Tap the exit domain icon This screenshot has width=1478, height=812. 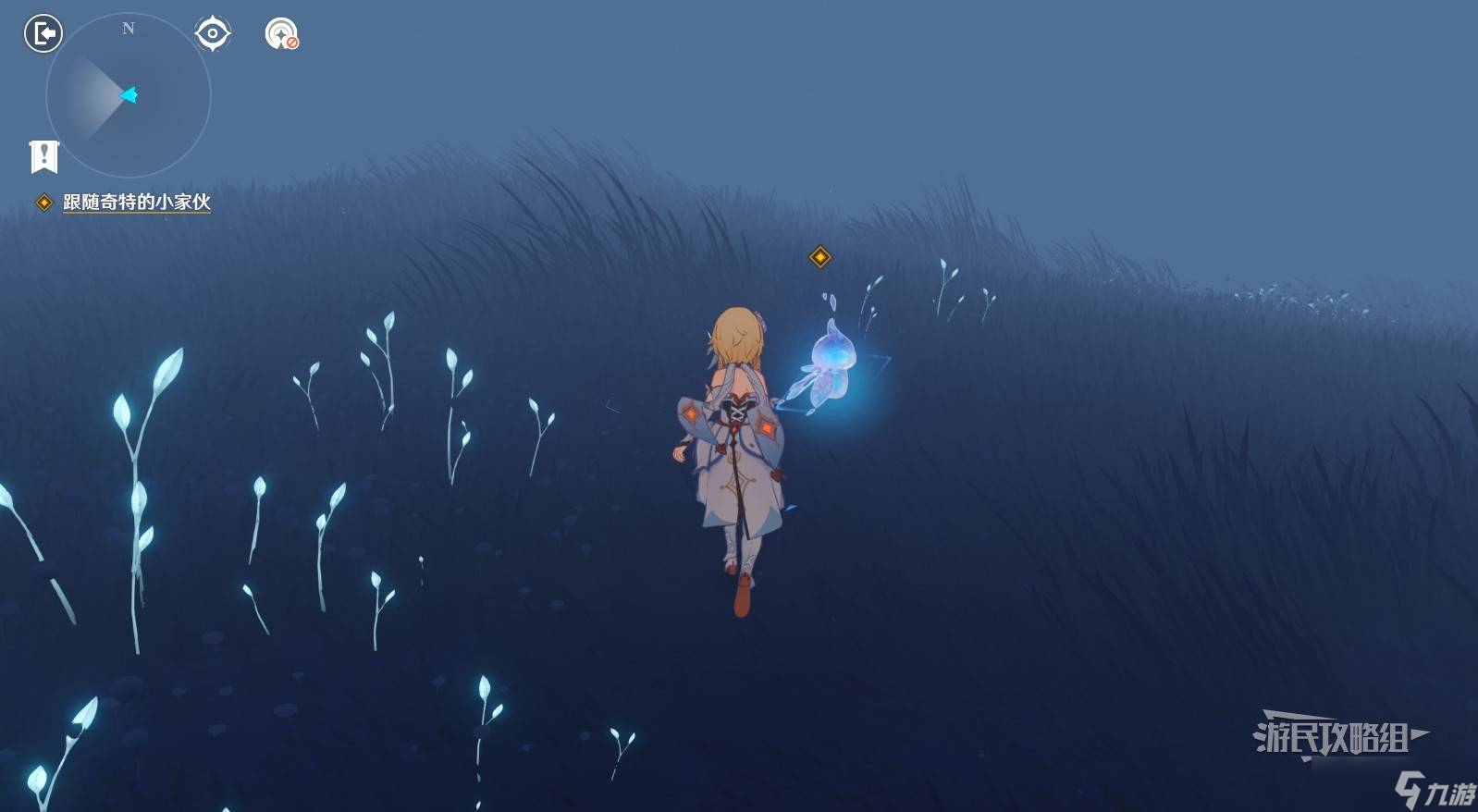coord(43,34)
